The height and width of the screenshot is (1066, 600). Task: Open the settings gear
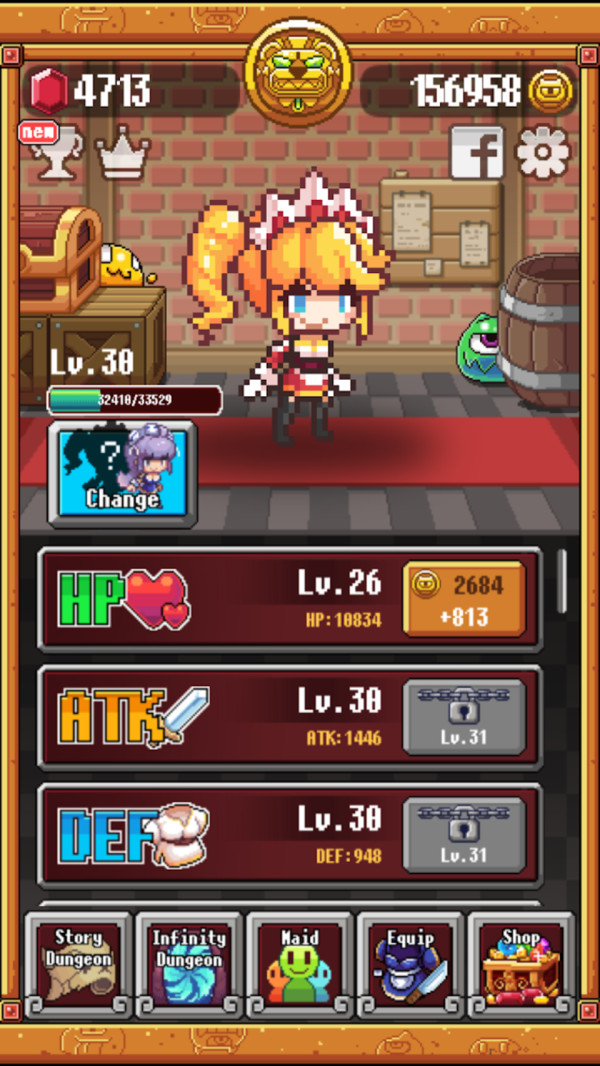[542, 152]
